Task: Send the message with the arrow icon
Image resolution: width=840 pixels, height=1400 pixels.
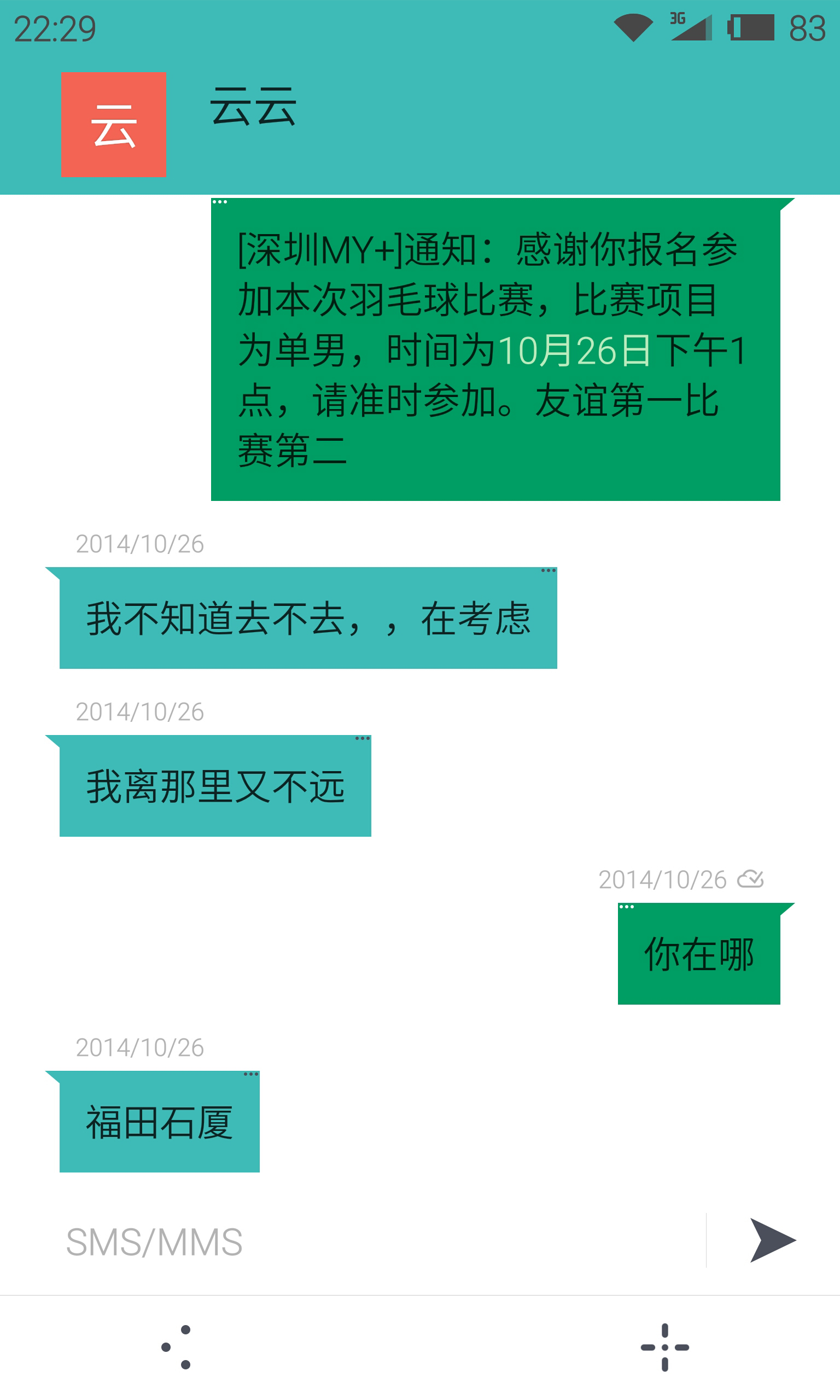Action: point(772,1240)
